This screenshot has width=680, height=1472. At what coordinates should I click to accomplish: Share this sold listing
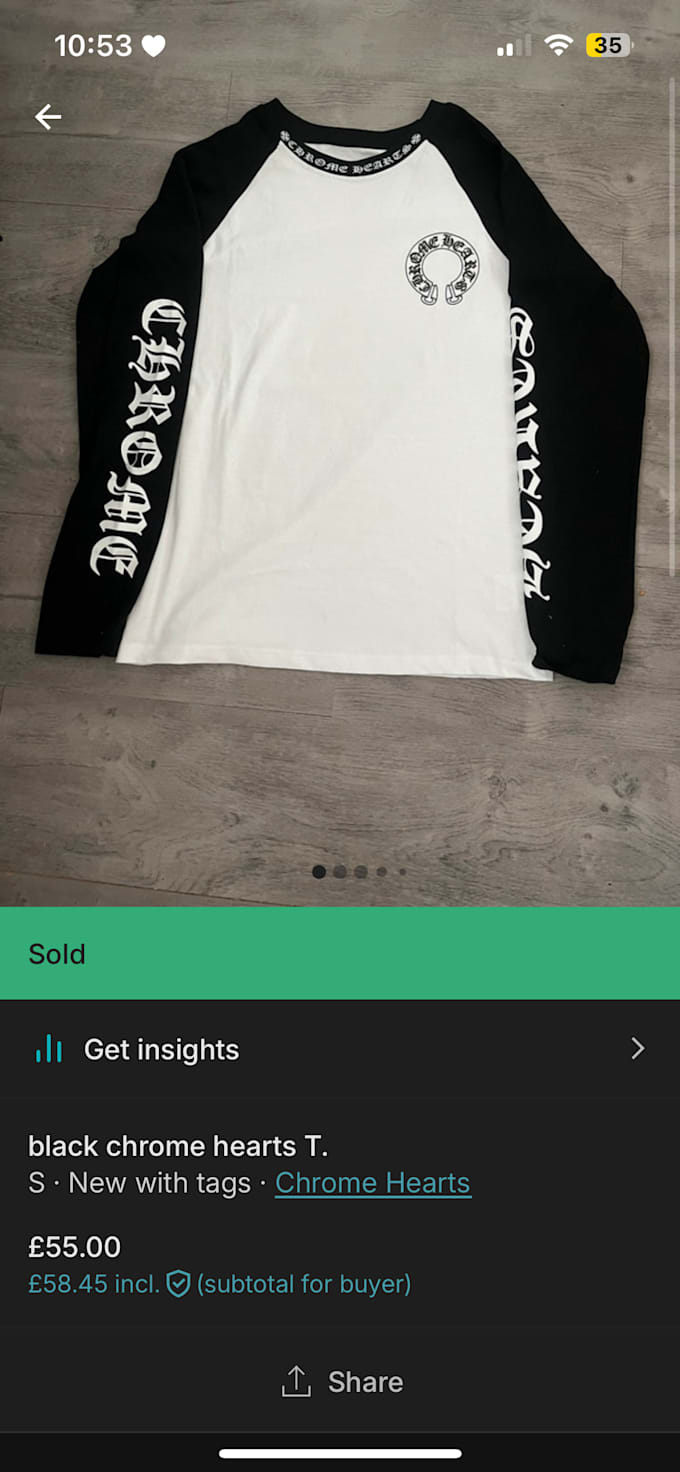point(342,1382)
